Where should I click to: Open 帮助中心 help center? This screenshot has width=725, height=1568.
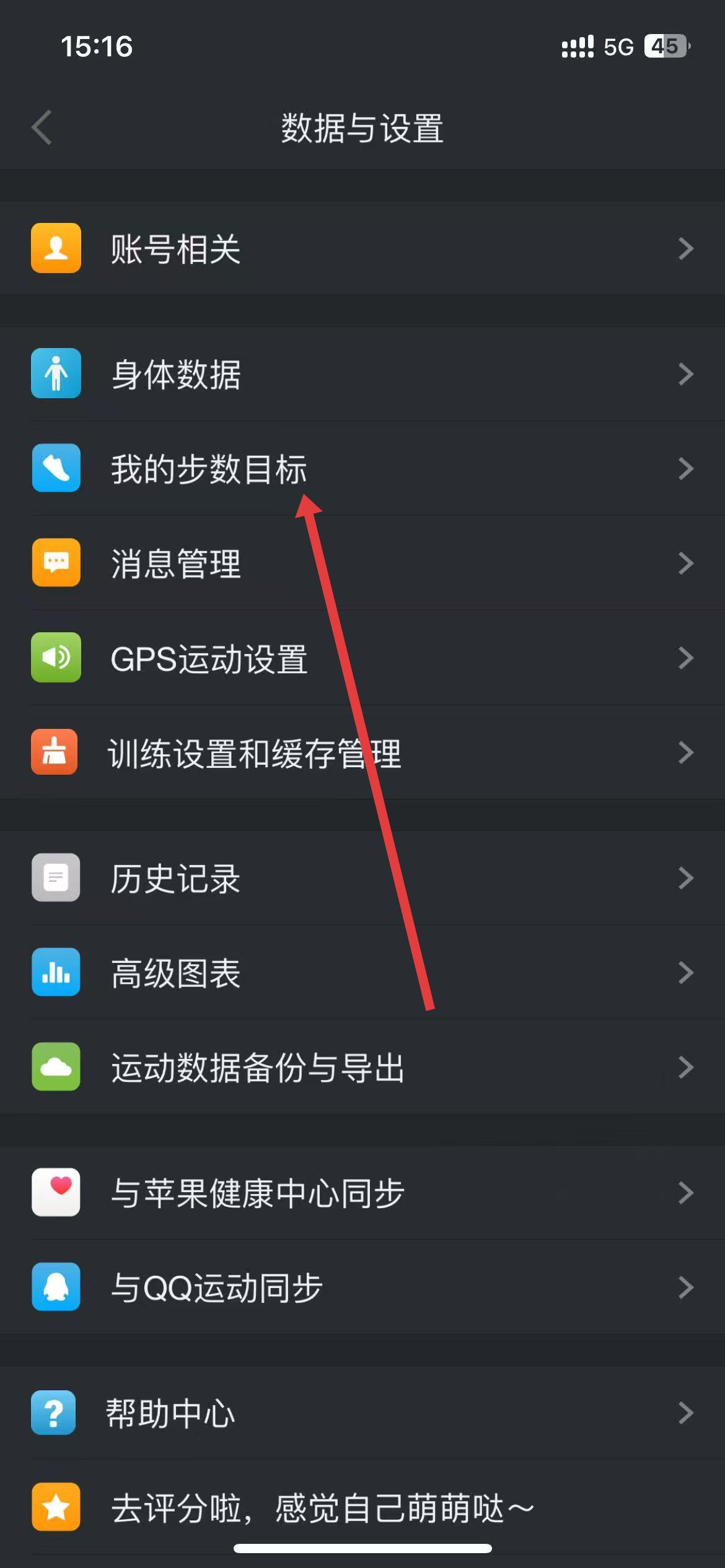point(170,1413)
